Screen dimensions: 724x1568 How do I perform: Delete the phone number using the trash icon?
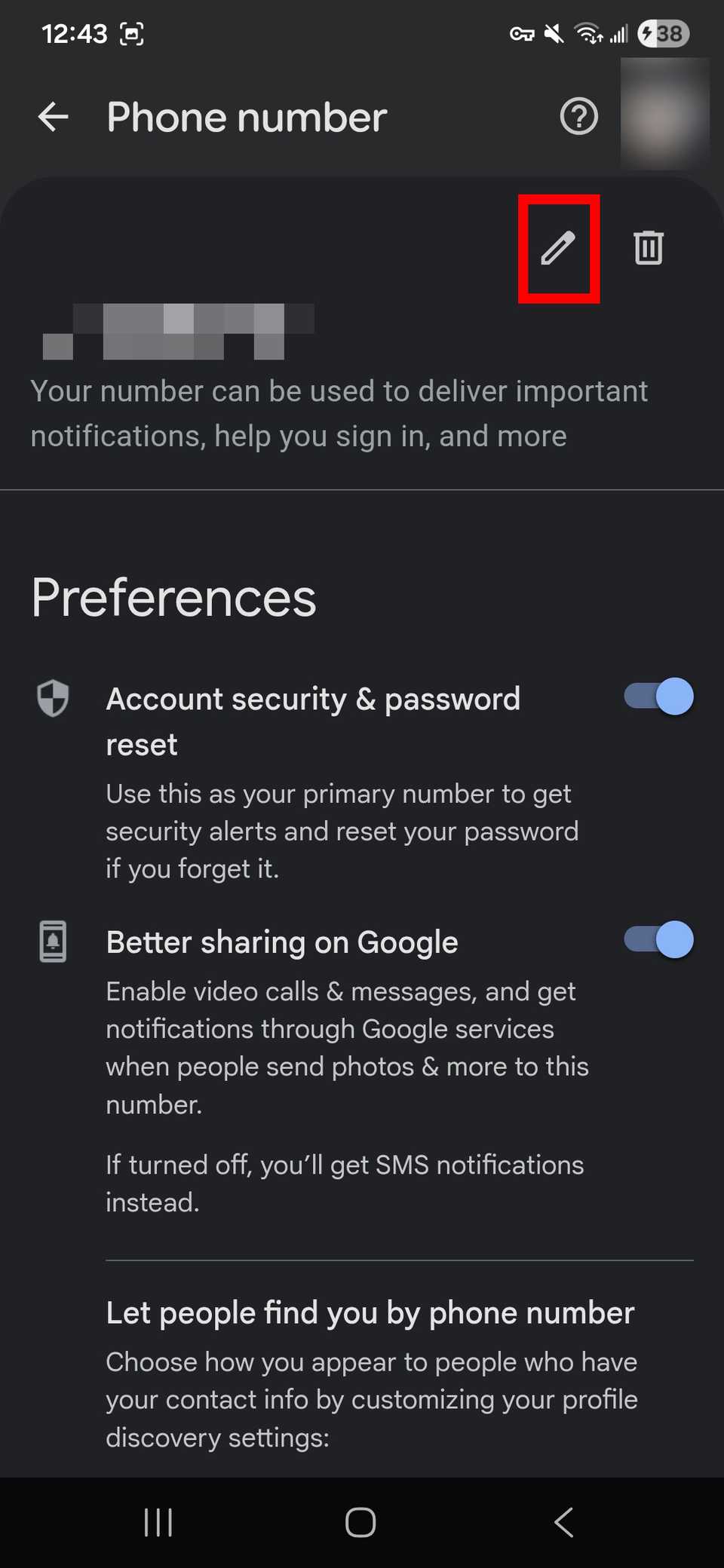point(649,249)
